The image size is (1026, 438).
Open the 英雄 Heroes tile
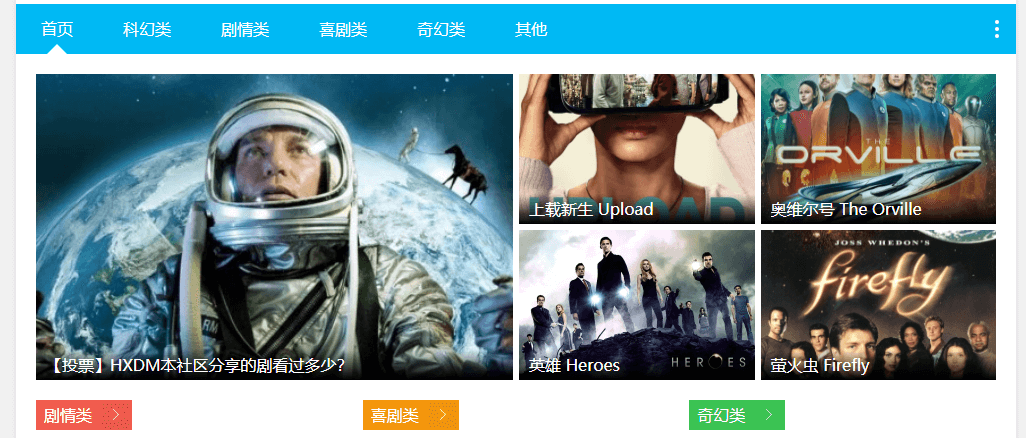pos(636,304)
